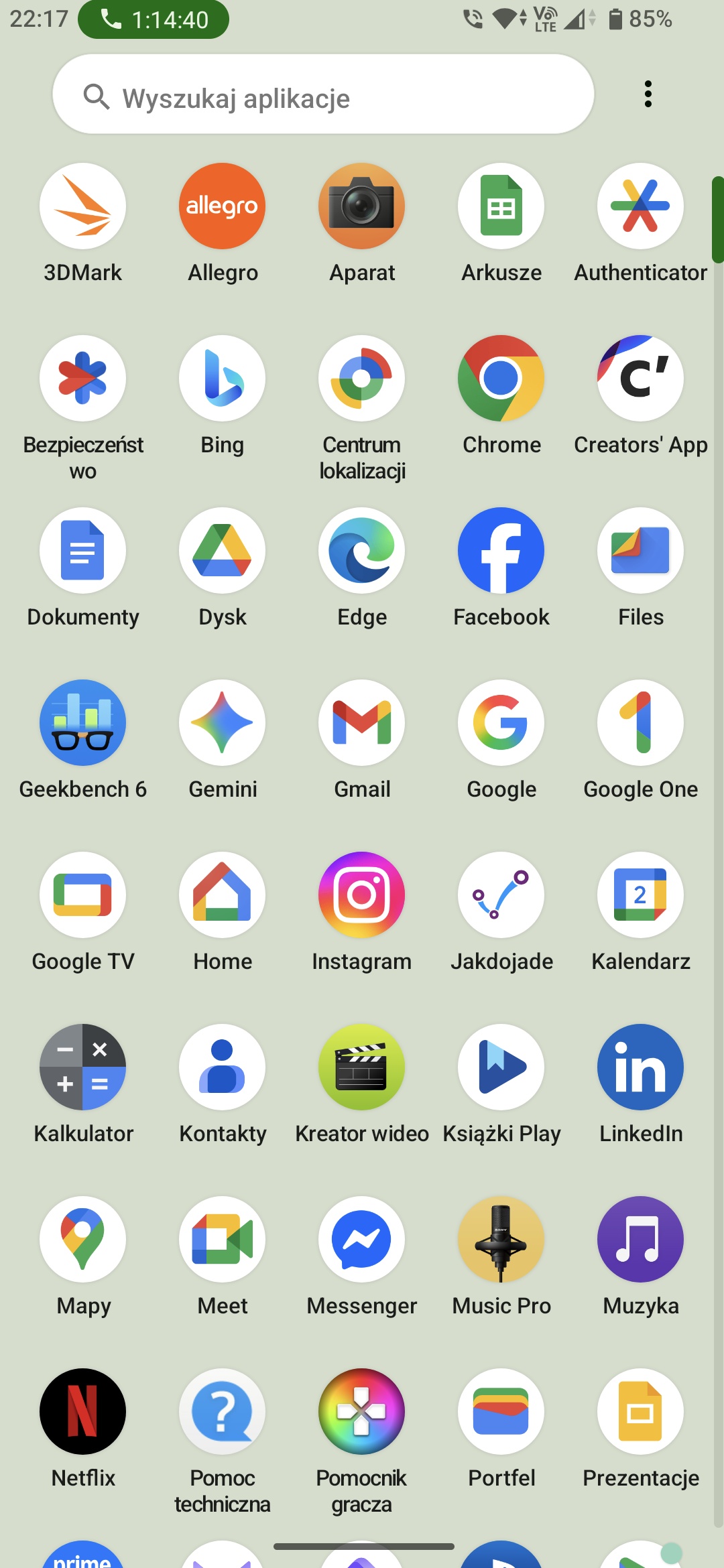Open the Kalkulator app
This screenshot has width=724, height=1568.
(82, 1067)
